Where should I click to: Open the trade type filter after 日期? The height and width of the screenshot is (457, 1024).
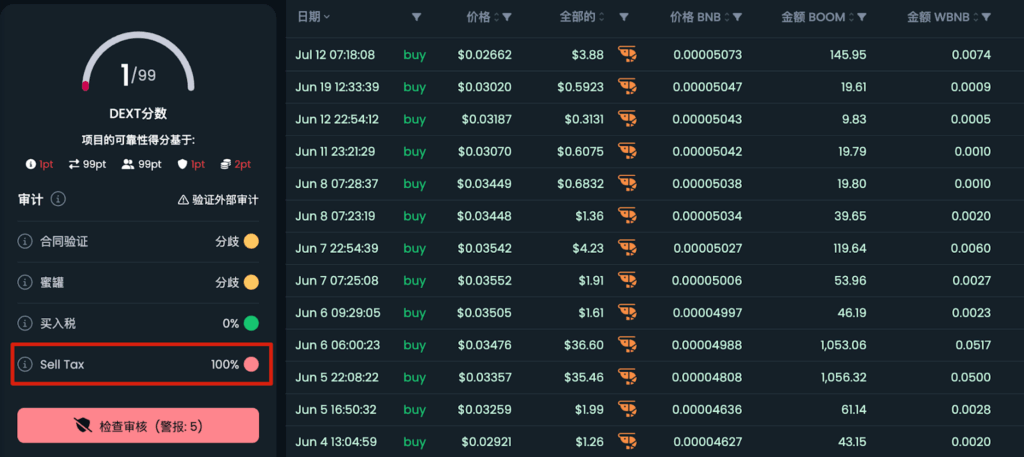click(416, 17)
